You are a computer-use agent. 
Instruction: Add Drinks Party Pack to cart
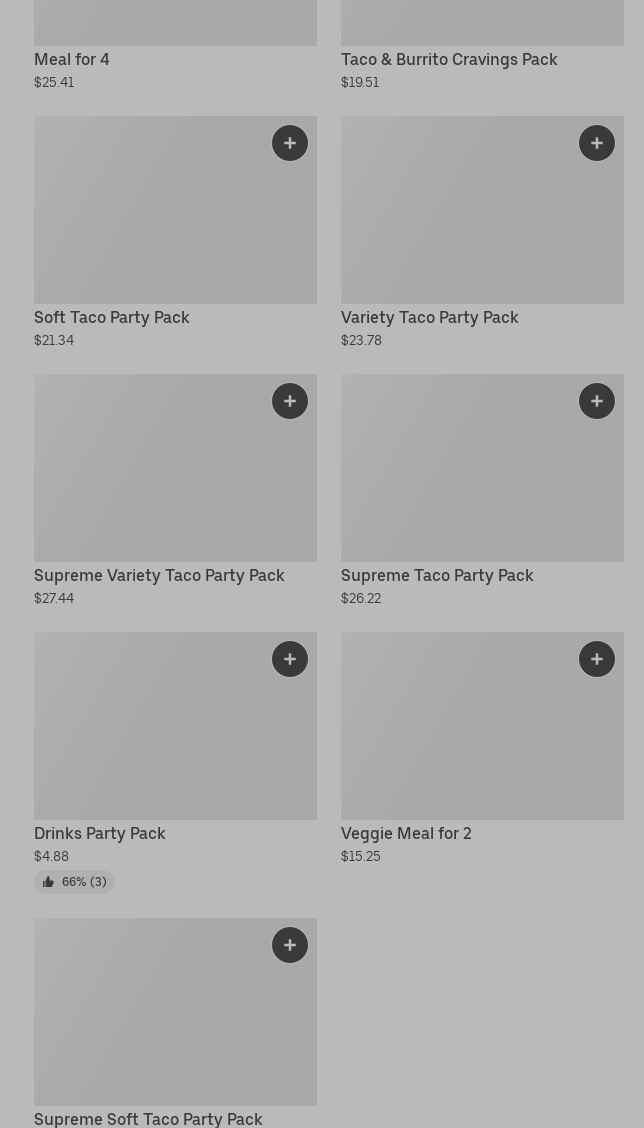pos(290,659)
